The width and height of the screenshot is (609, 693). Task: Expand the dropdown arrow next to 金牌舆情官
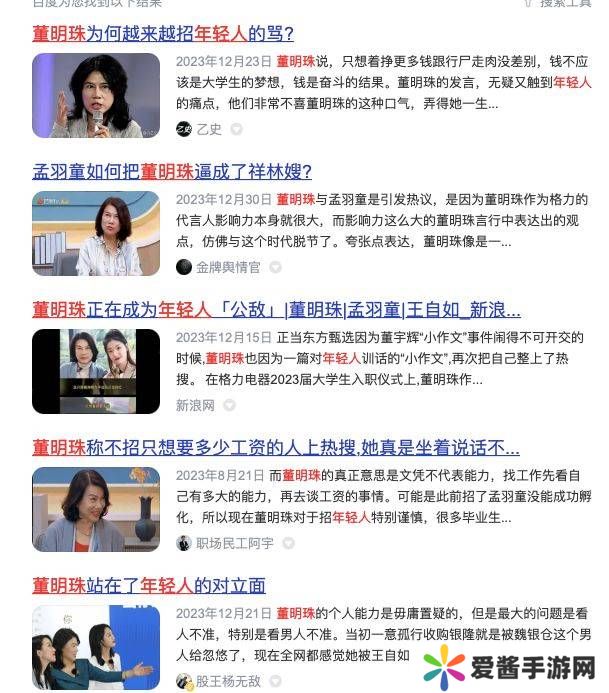275,267
